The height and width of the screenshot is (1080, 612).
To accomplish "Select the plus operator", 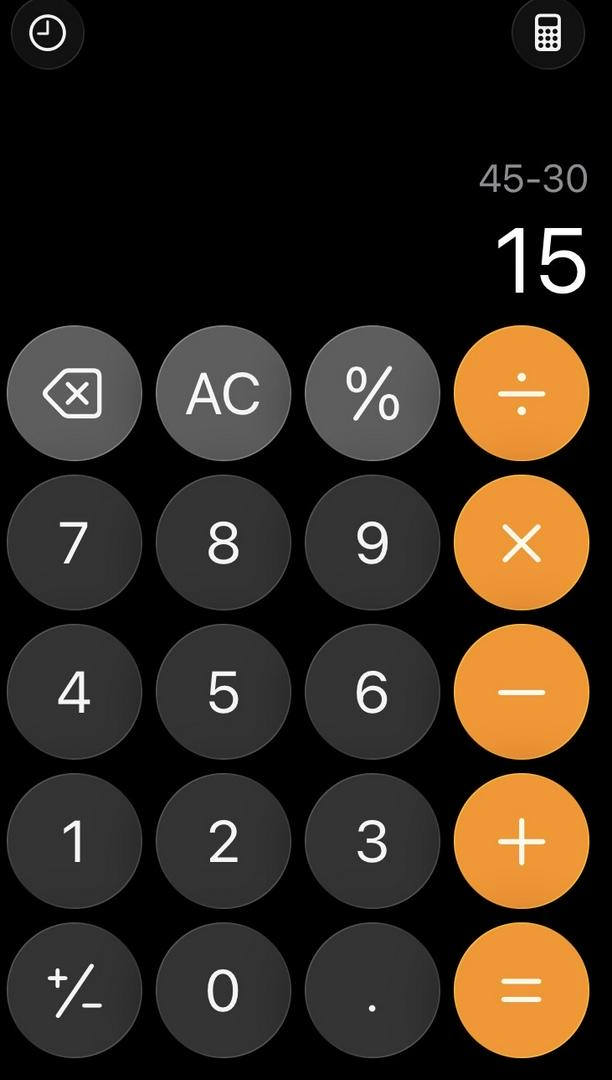I will 521,841.
